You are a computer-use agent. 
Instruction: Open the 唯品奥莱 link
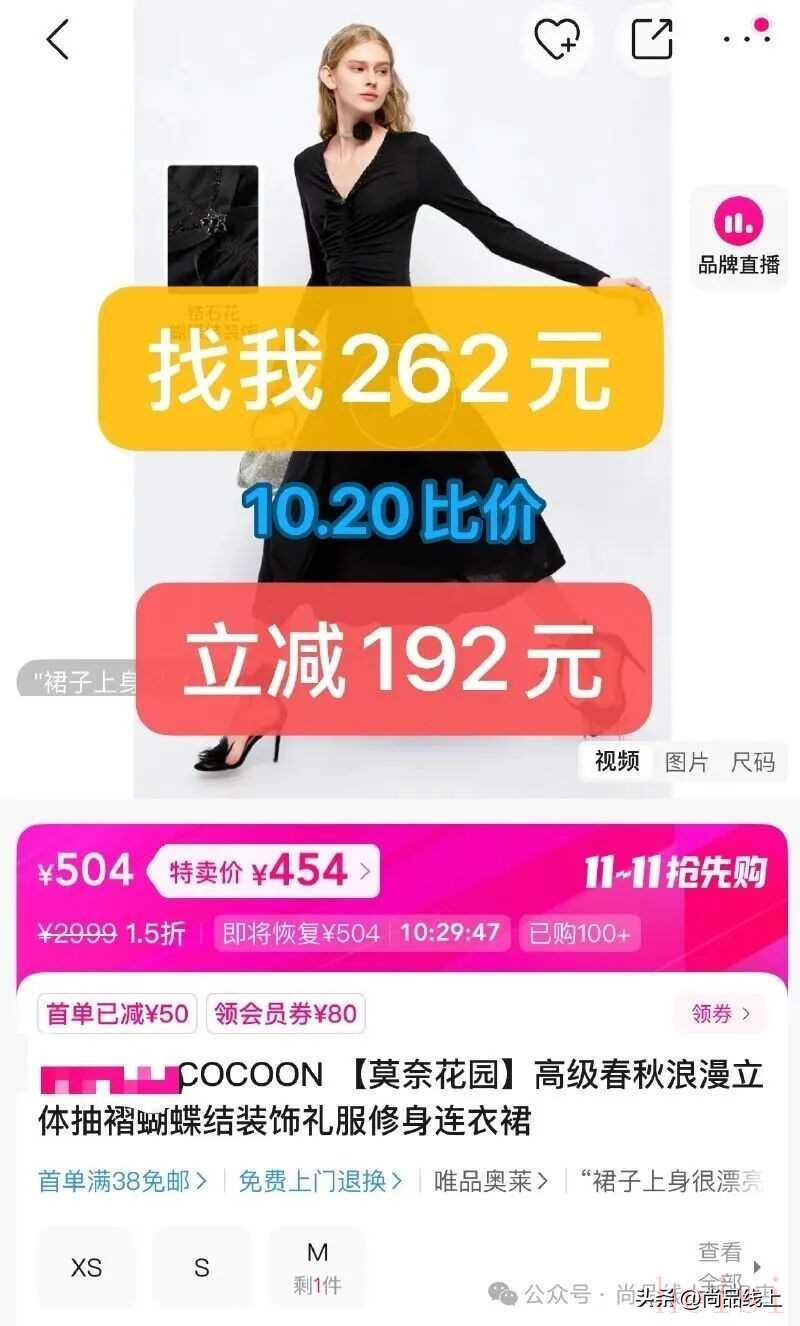pos(490,1181)
